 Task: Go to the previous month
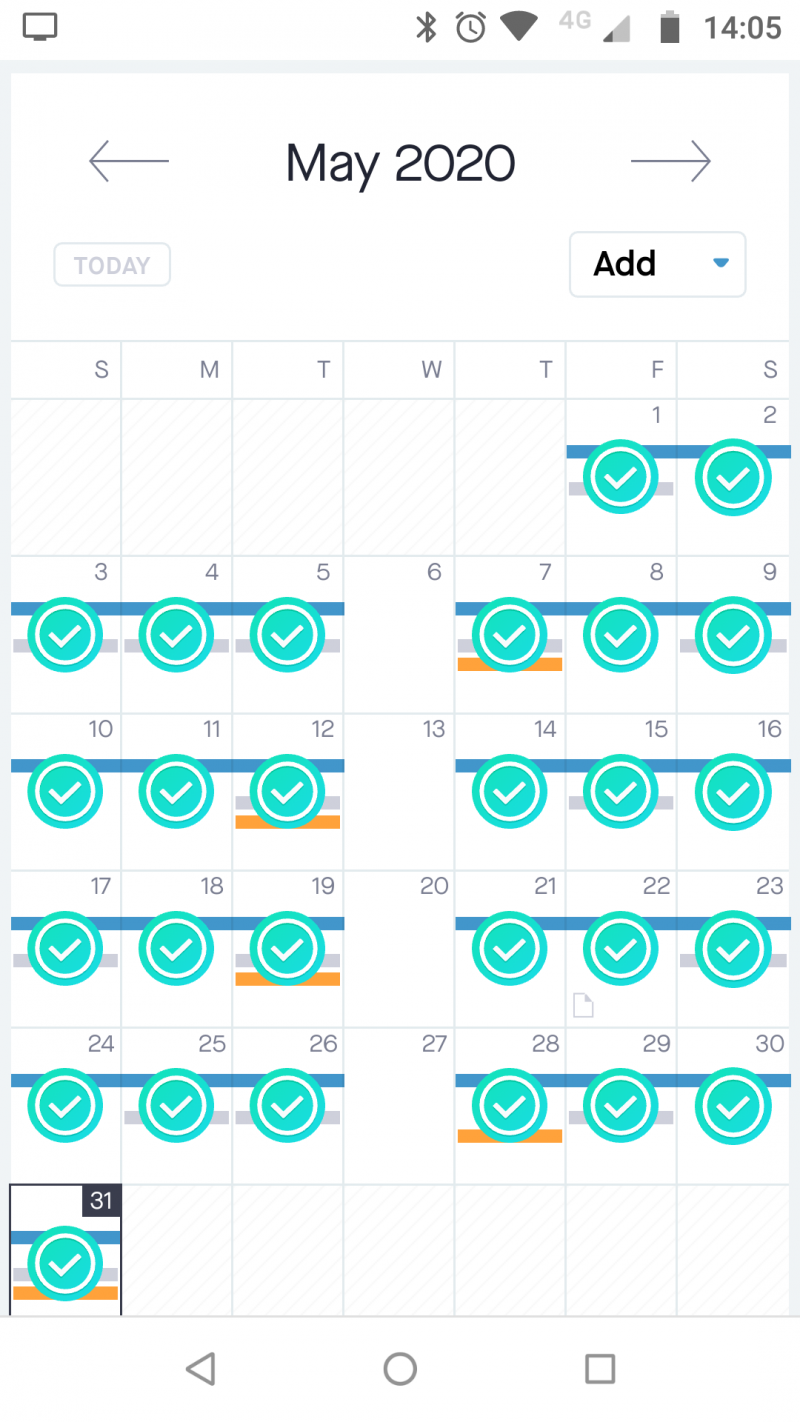(x=129, y=161)
